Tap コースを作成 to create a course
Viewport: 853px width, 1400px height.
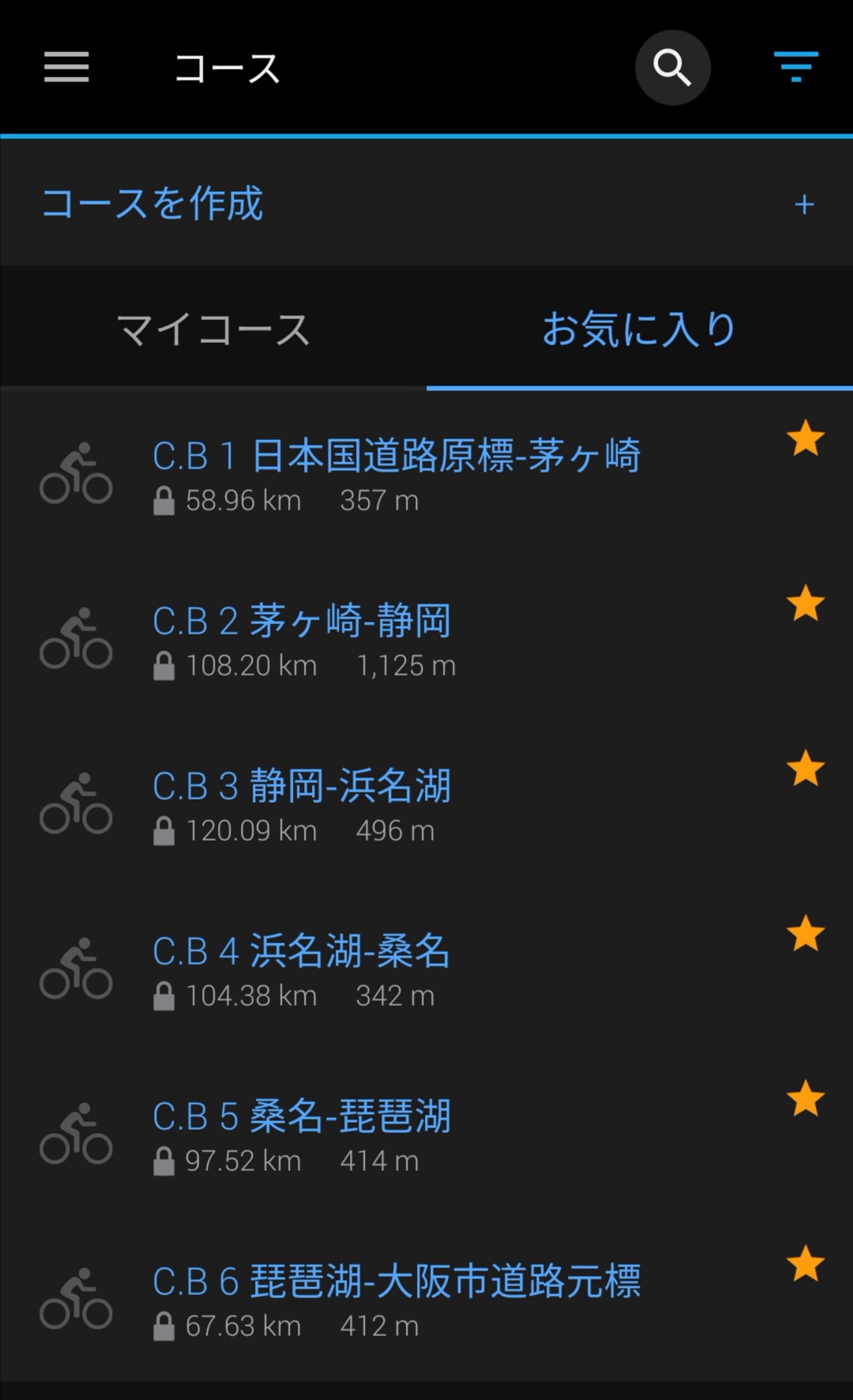point(152,204)
